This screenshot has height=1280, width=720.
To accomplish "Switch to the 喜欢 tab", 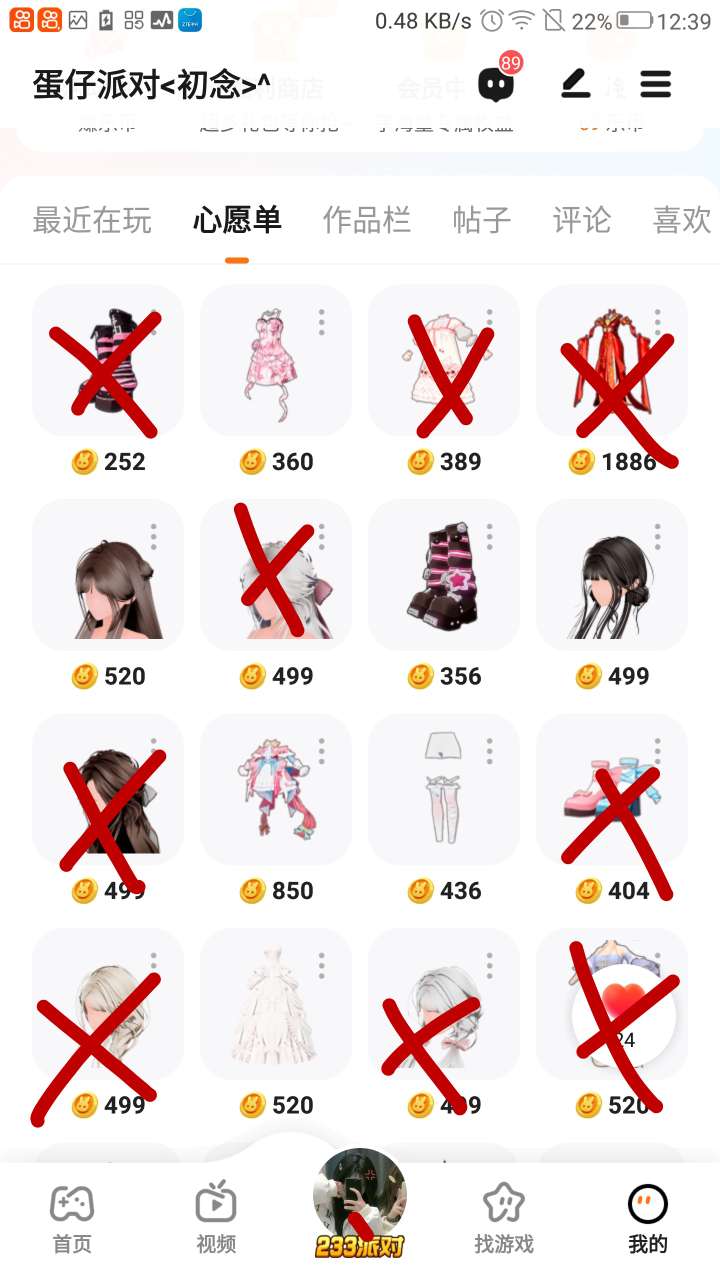I will tap(681, 220).
